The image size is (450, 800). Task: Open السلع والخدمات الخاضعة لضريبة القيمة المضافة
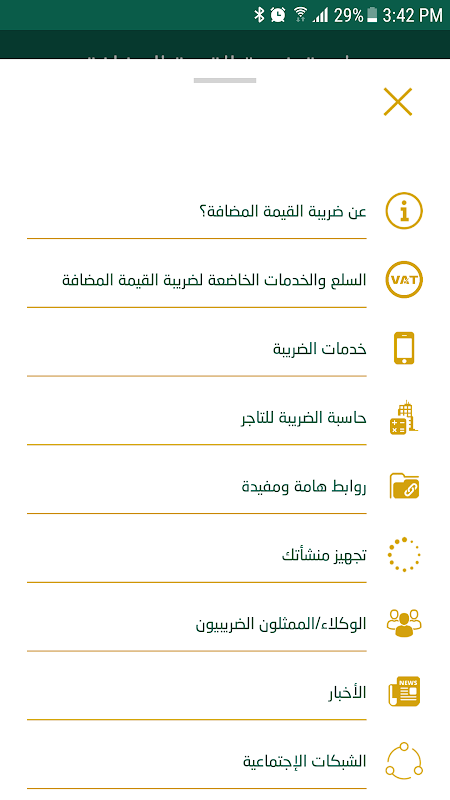(225, 280)
